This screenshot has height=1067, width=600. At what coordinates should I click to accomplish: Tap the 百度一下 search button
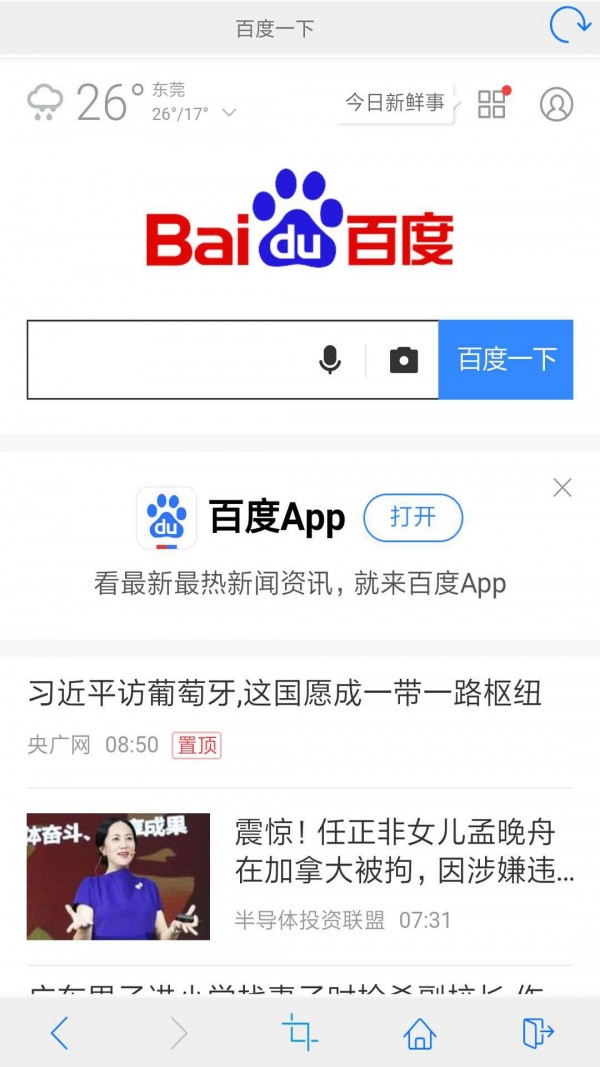[506, 360]
